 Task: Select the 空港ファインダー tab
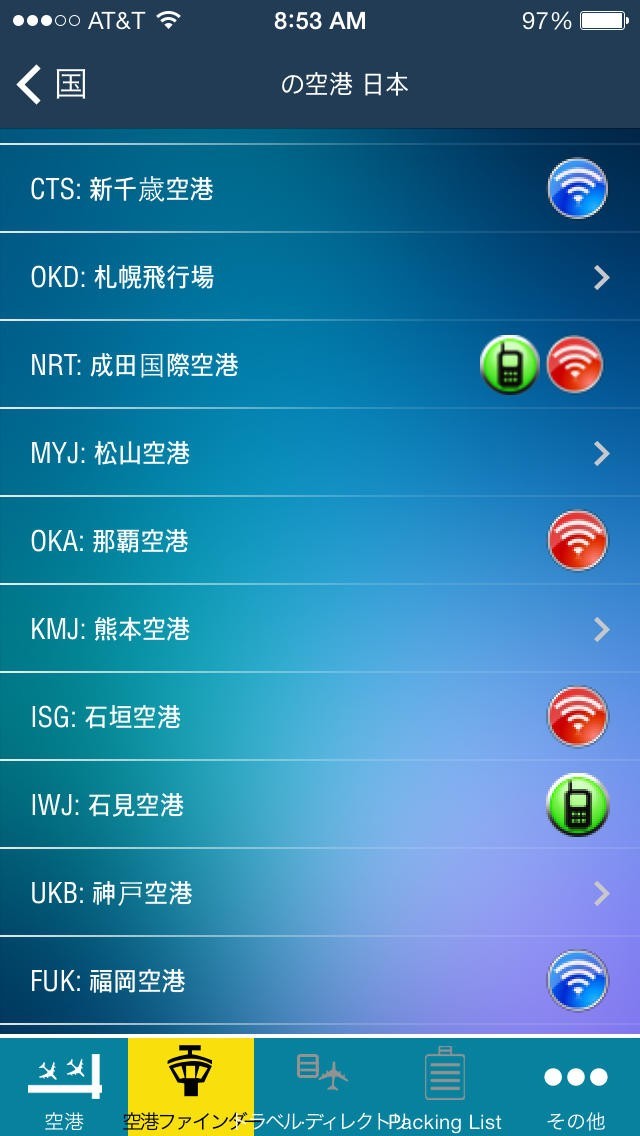(x=191, y=1087)
